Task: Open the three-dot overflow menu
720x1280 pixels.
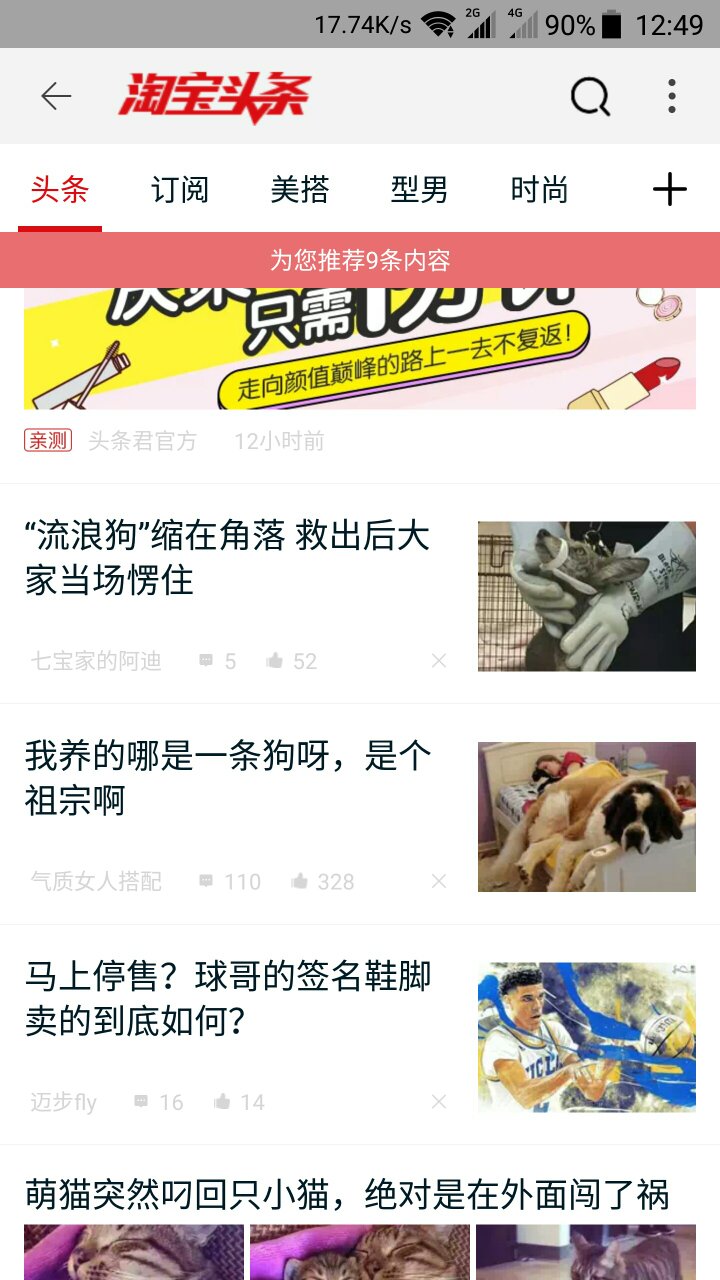Action: click(x=672, y=96)
